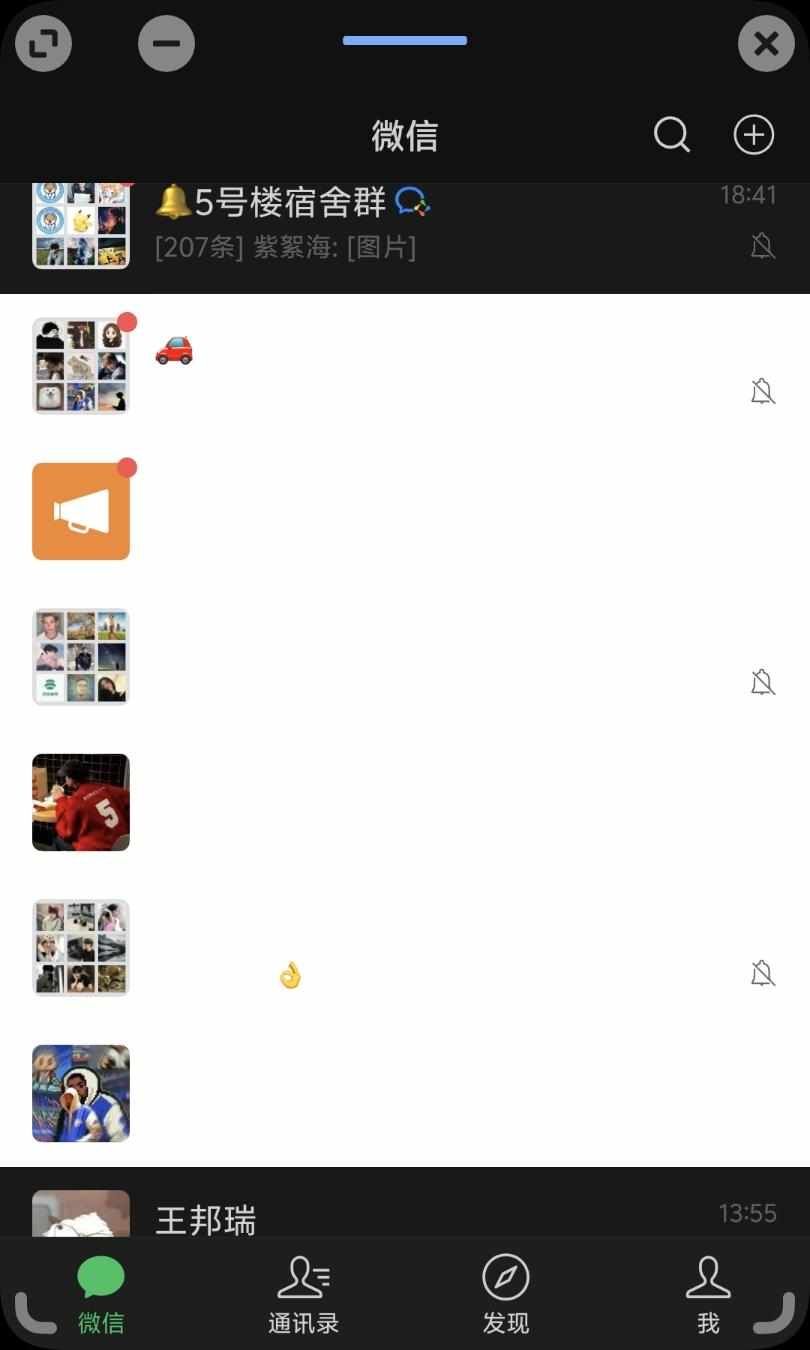
Task: Open the plus menu for new actions
Action: [x=754, y=135]
